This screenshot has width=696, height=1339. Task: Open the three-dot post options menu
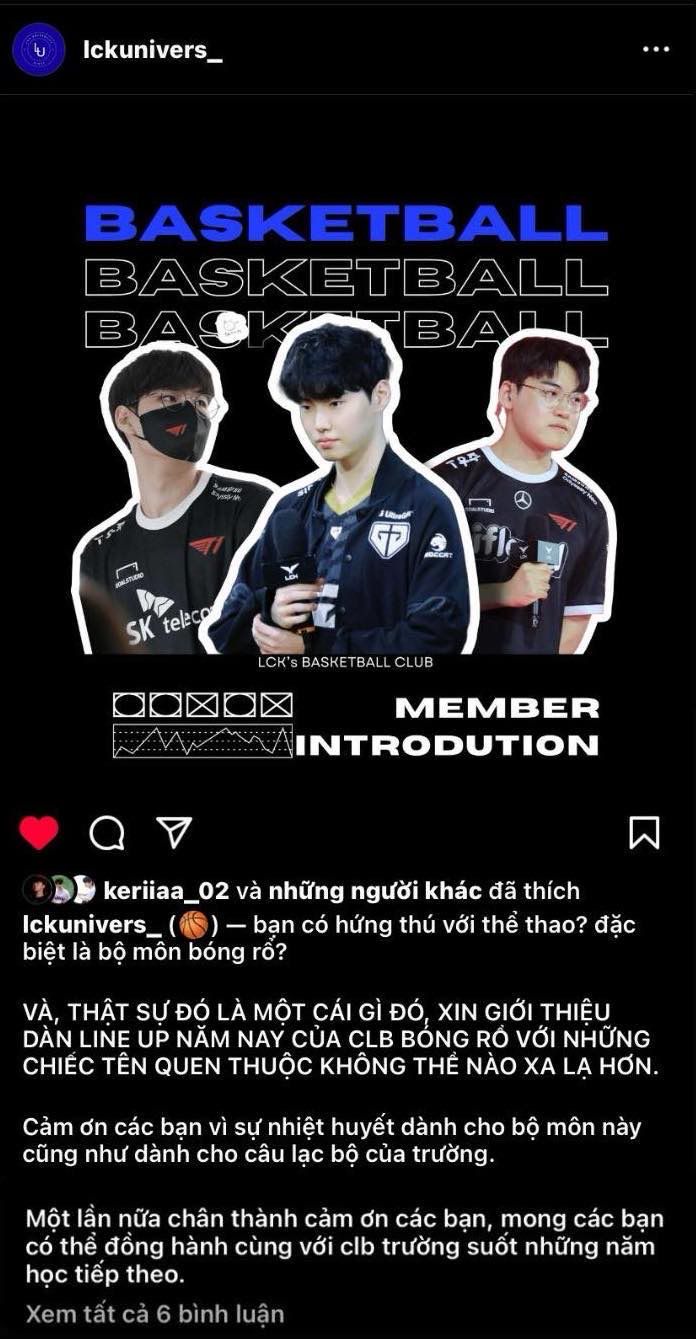click(x=656, y=49)
